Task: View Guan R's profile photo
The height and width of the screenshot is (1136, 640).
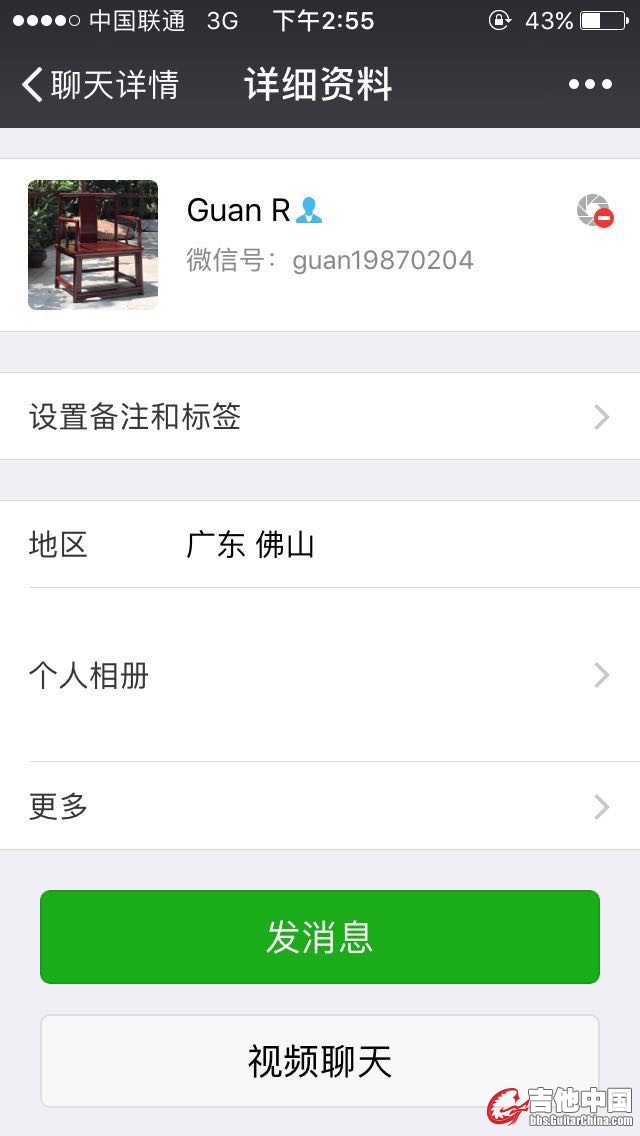Action: [93, 245]
